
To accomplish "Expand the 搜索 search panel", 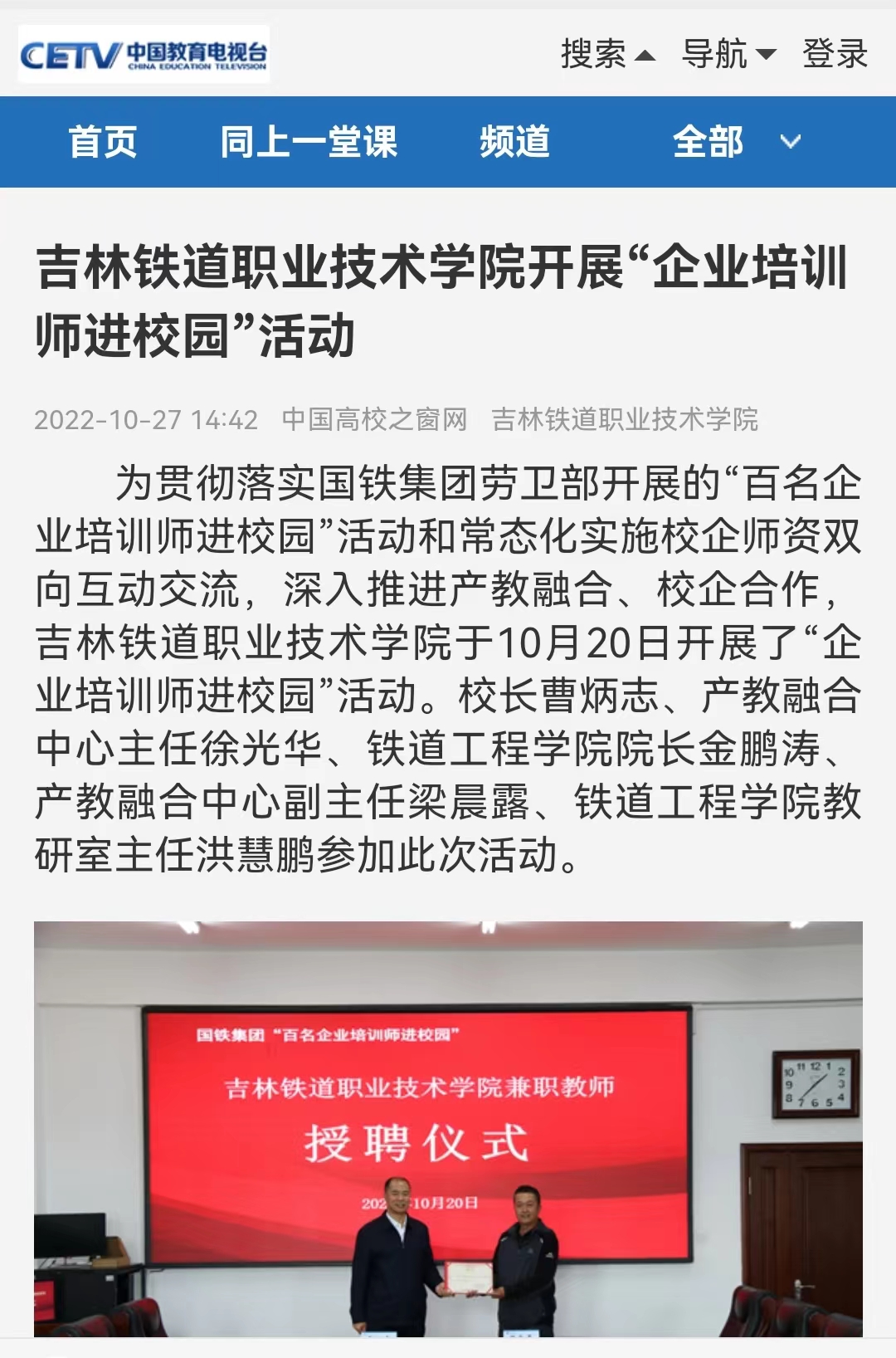I will click(607, 55).
